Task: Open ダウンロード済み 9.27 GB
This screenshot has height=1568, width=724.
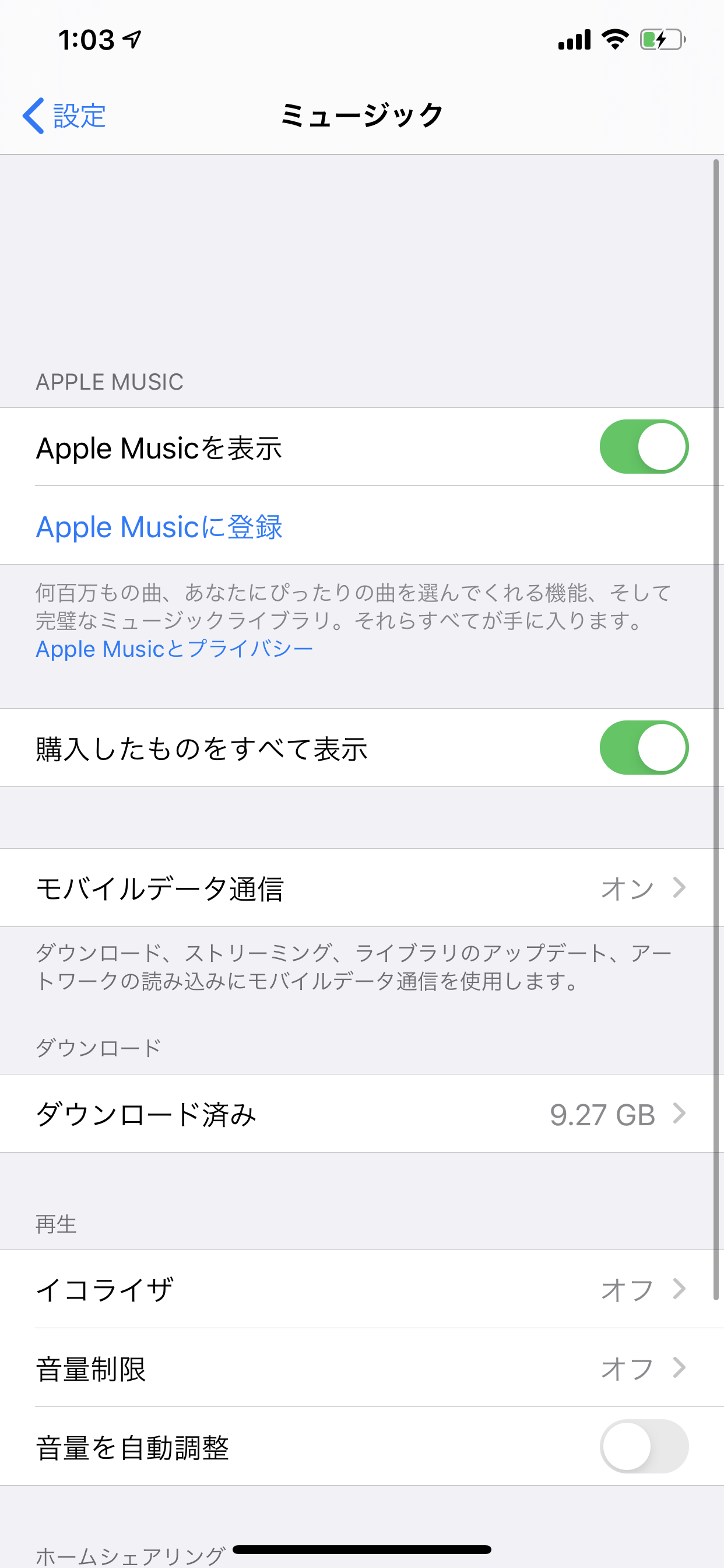Action: tap(361, 1114)
